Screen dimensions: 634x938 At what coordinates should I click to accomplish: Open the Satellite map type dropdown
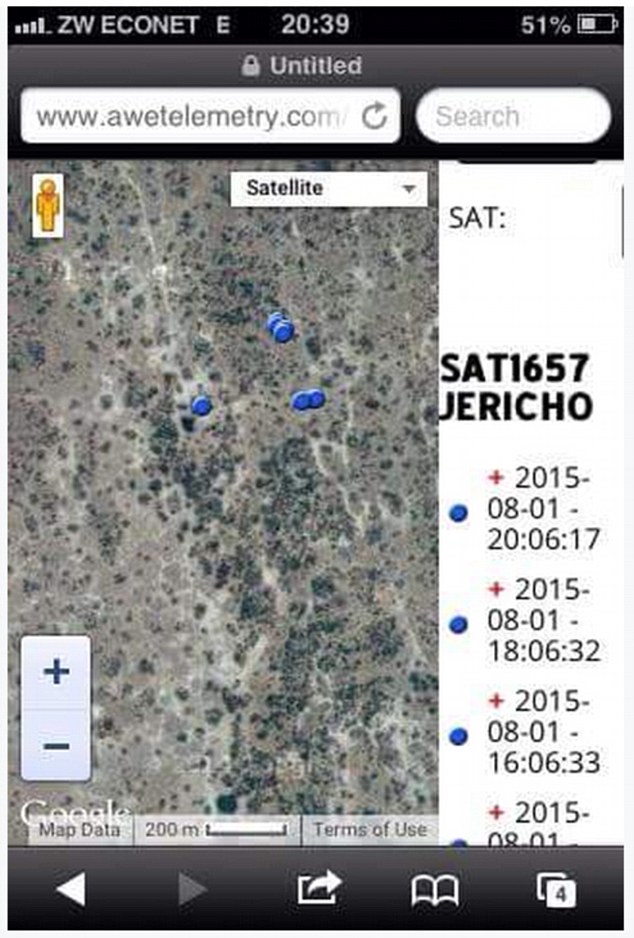328,188
